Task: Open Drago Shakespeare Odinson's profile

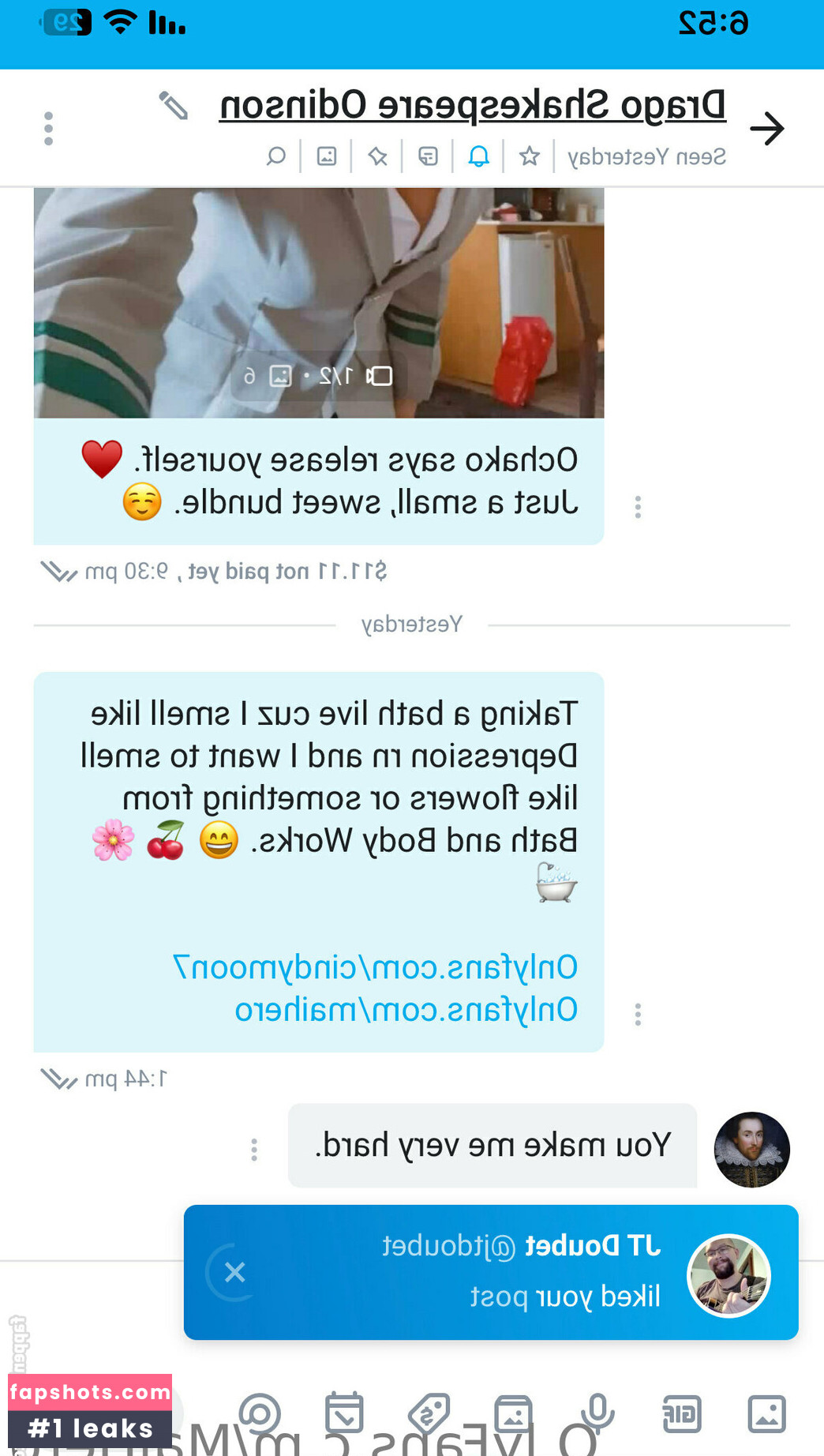Action: (472, 106)
